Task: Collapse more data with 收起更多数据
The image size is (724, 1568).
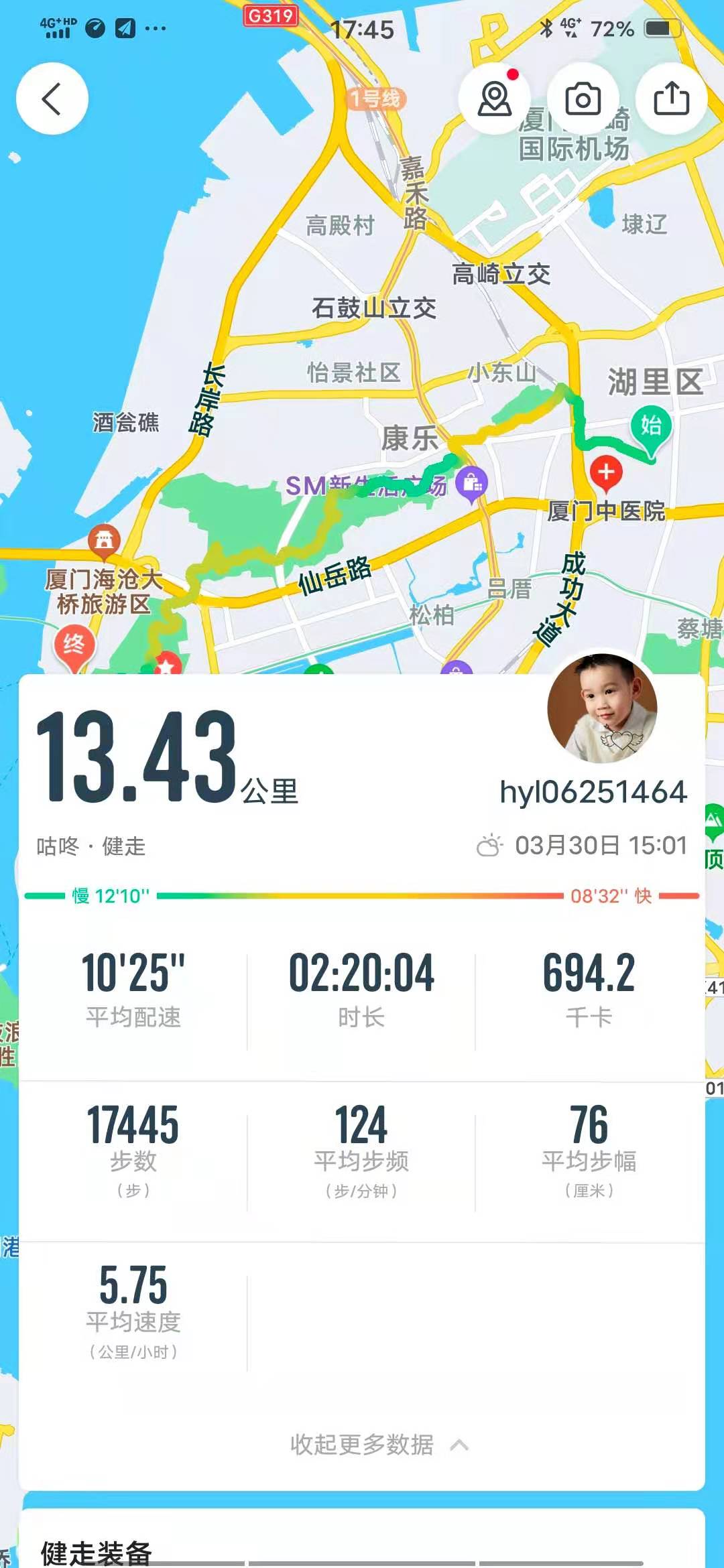Action: point(379,1444)
